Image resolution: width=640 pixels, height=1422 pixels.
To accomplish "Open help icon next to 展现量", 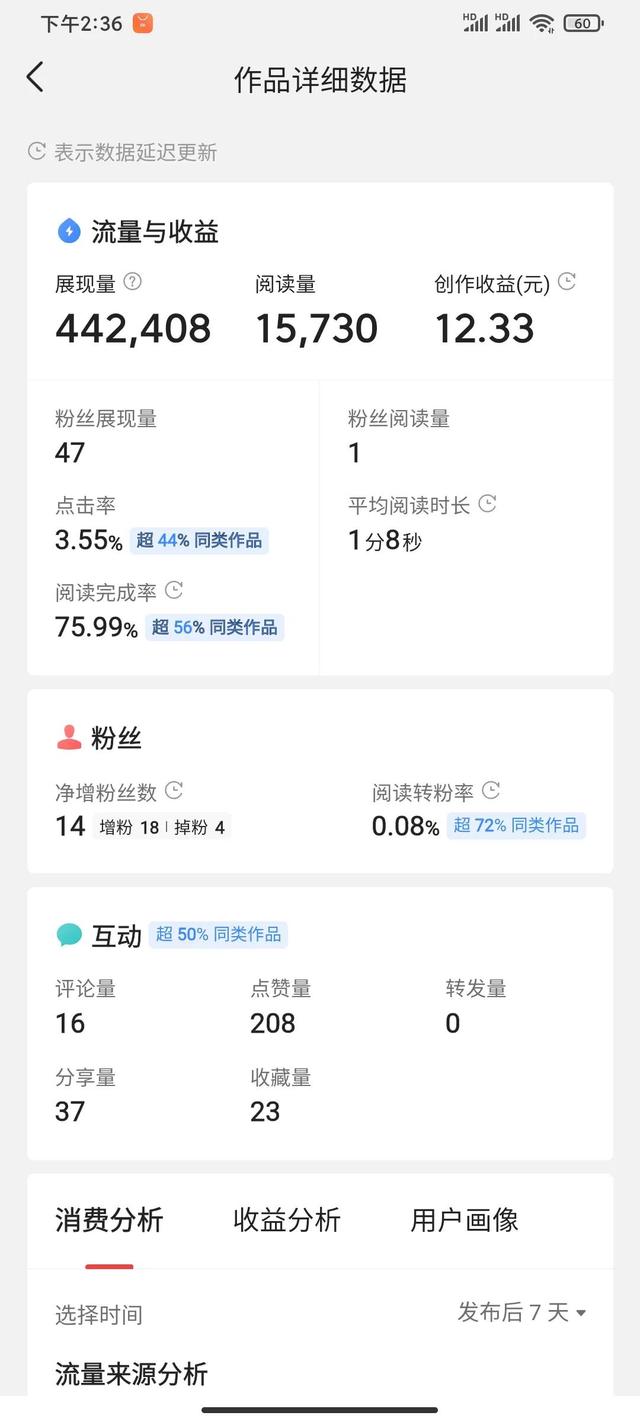I will click(132, 282).
